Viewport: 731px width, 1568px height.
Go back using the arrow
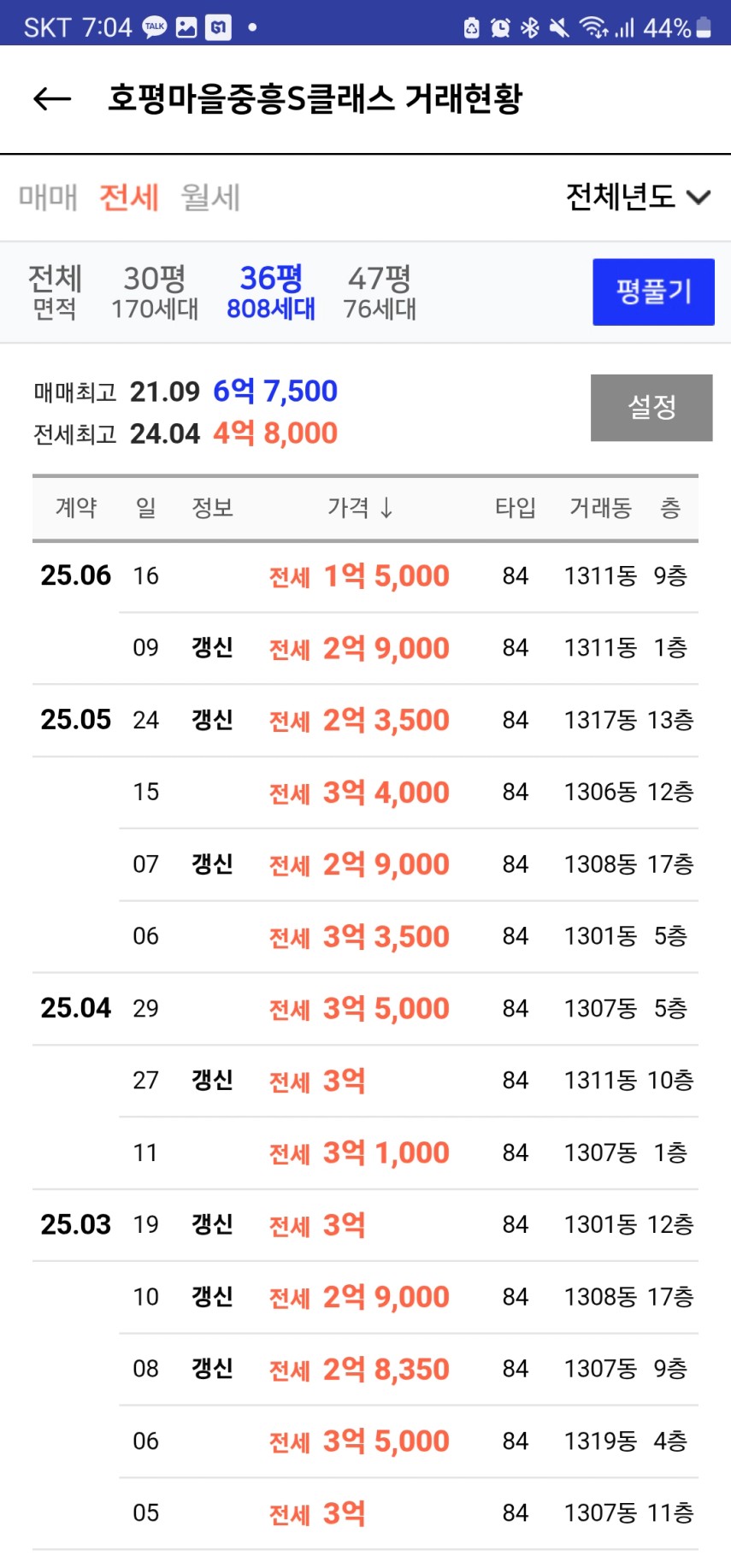(x=51, y=99)
